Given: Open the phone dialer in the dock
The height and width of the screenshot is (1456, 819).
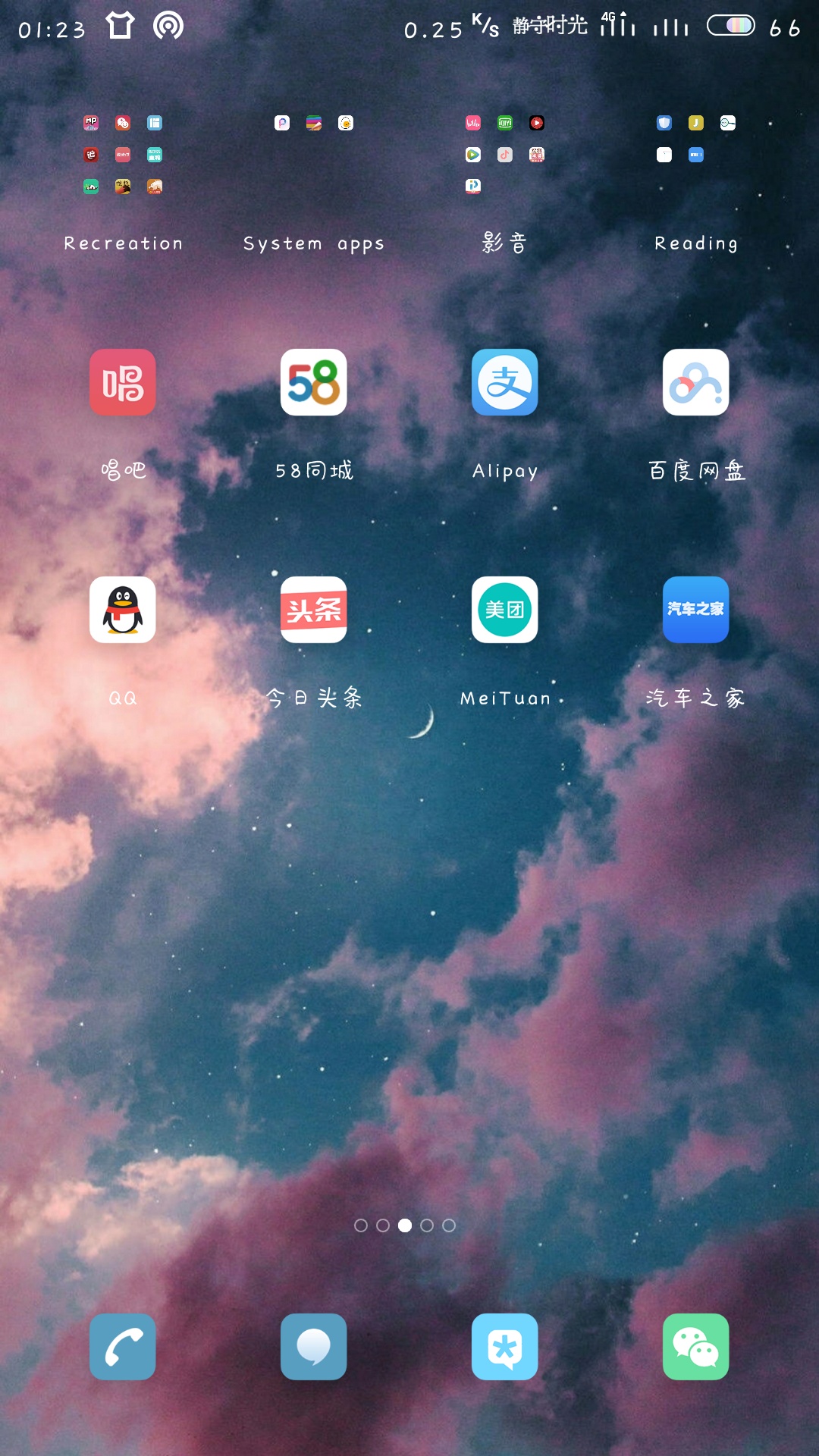Looking at the screenshot, I should tap(123, 1347).
